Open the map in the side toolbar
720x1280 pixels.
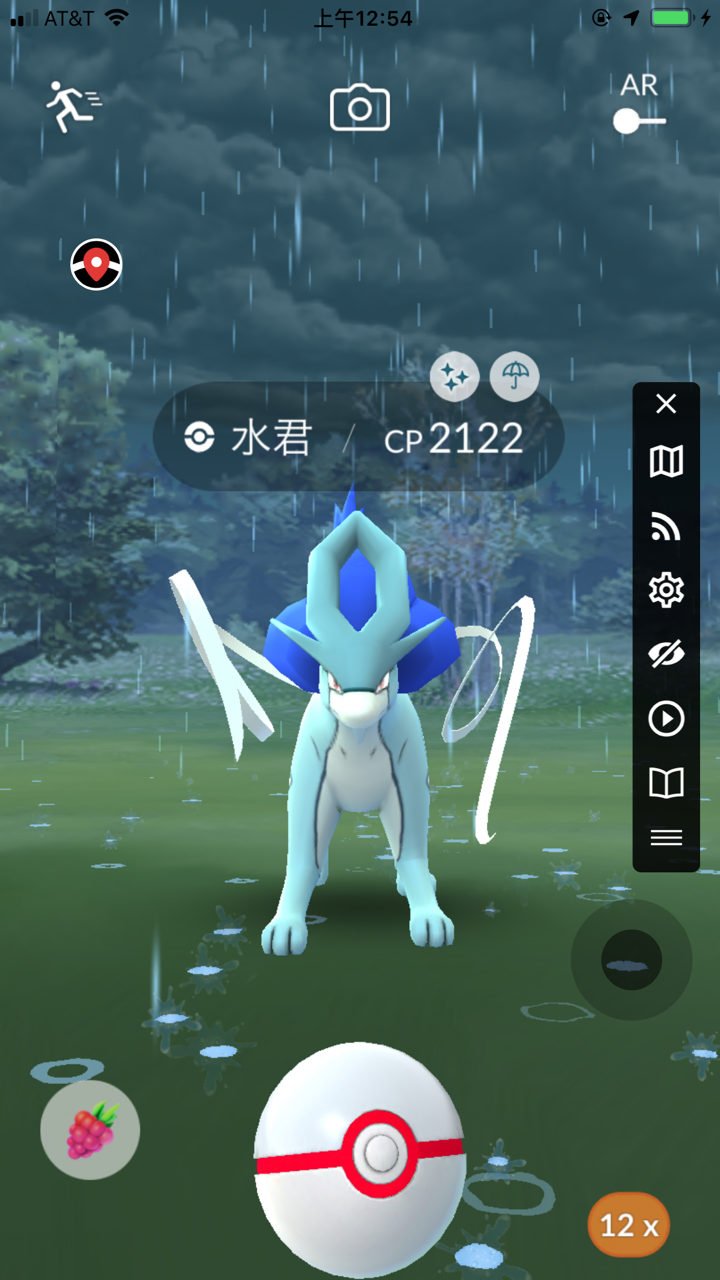pos(666,461)
